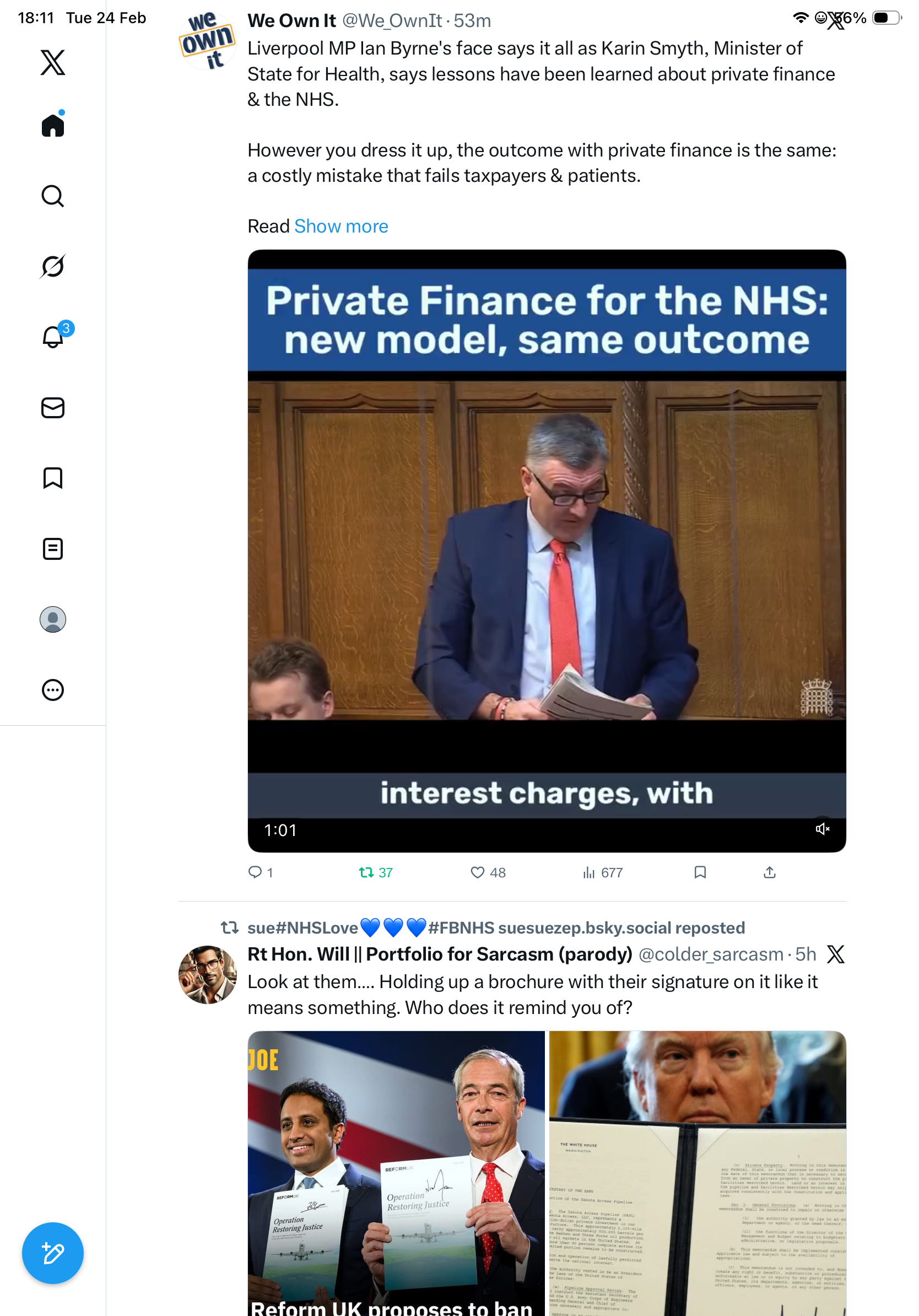Viewport: 919px width, 1316px height.
Task: Share the We Own It post
Action: coord(770,872)
